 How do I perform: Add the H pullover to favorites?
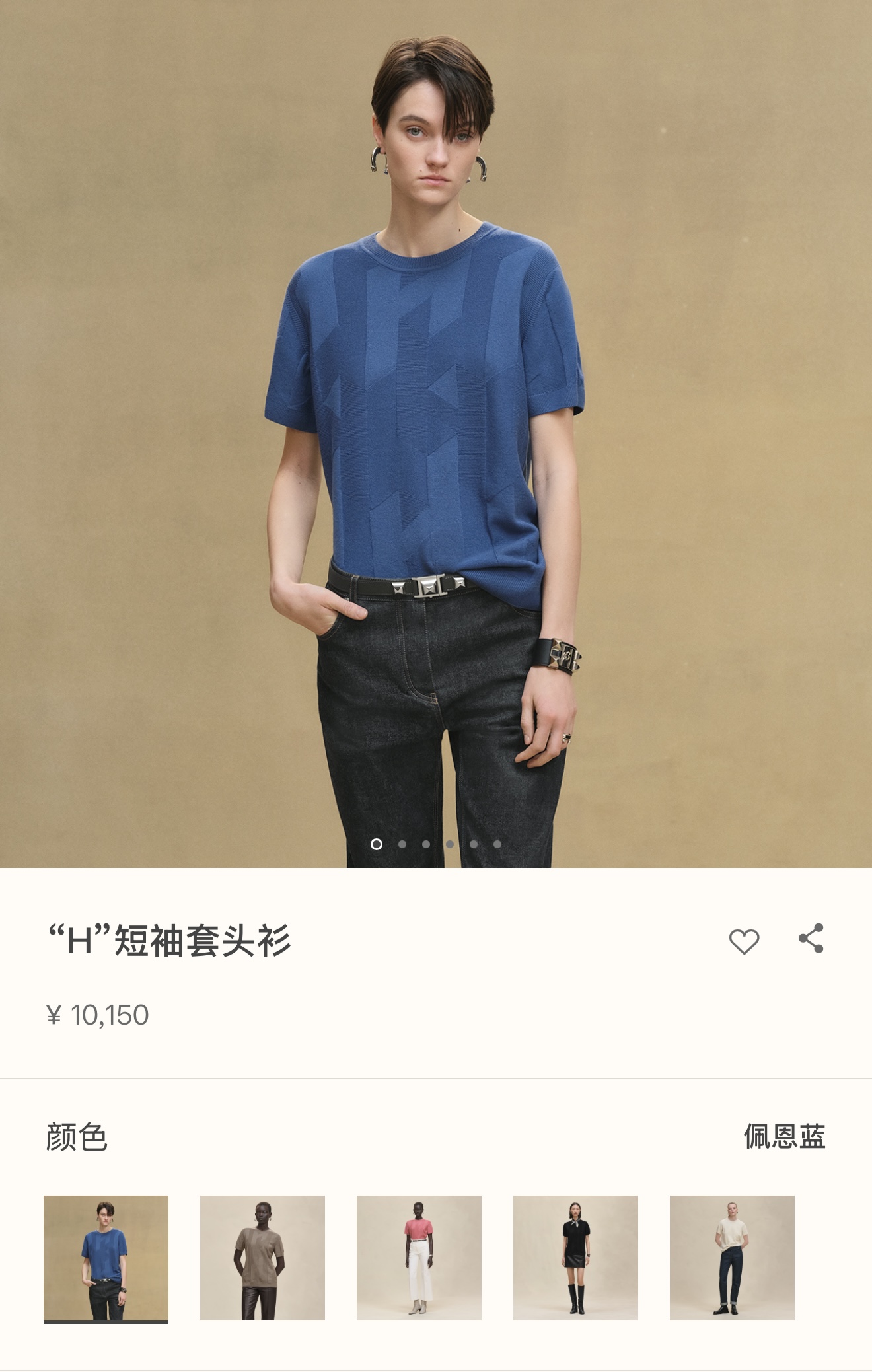[744, 941]
